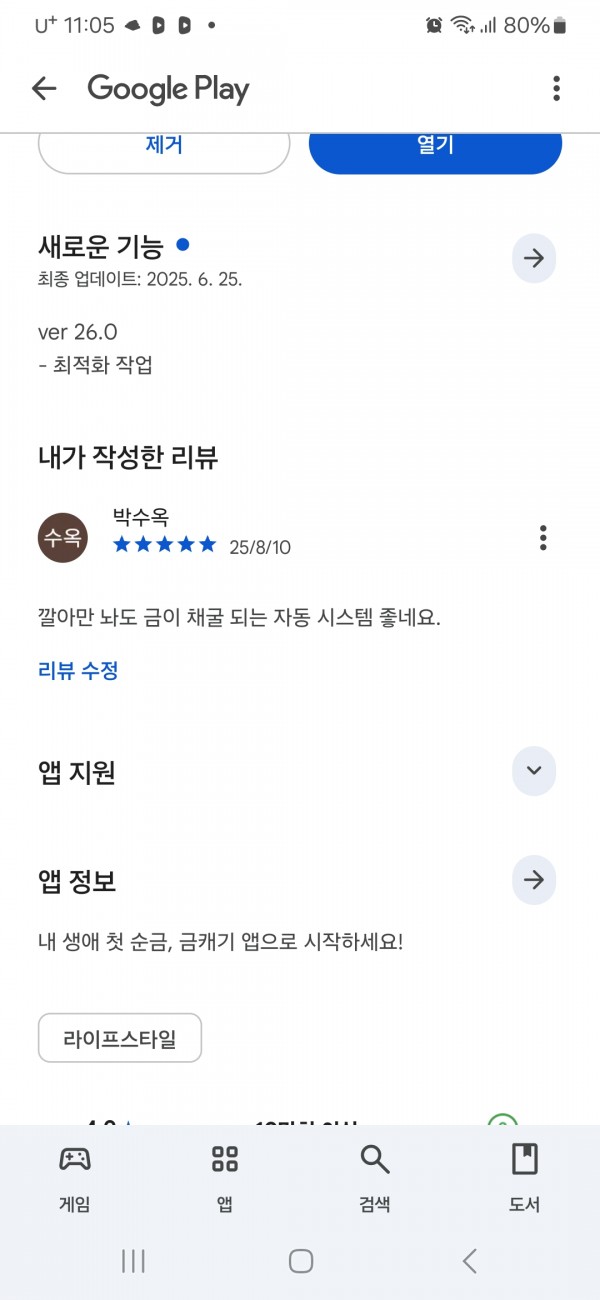
Task: Switch to the 앱 tab
Action: coord(225,1178)
